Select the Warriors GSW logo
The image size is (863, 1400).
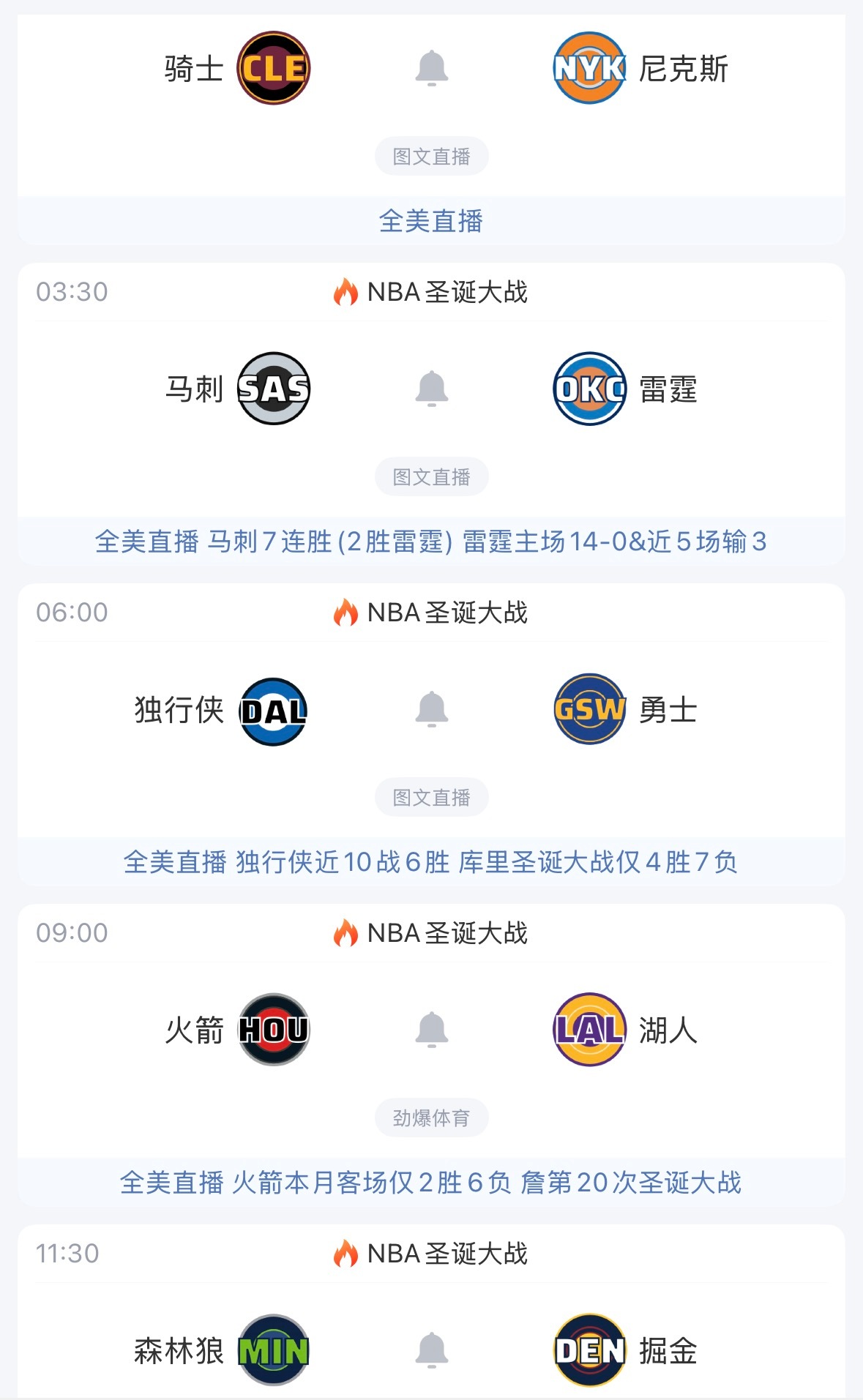tap(589, 708)
